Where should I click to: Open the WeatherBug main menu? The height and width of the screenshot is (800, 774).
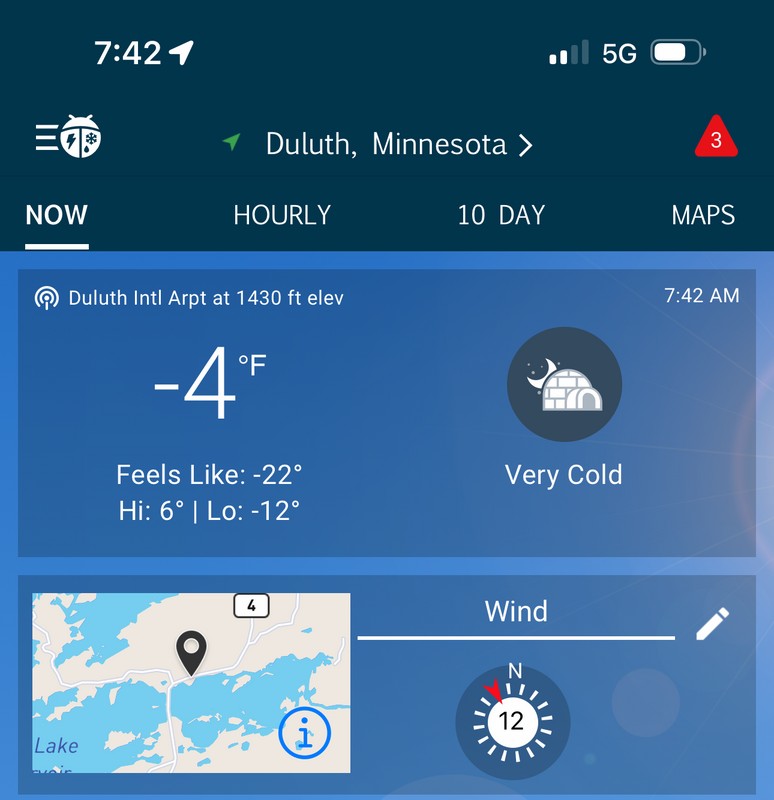[x=68, y=138]
